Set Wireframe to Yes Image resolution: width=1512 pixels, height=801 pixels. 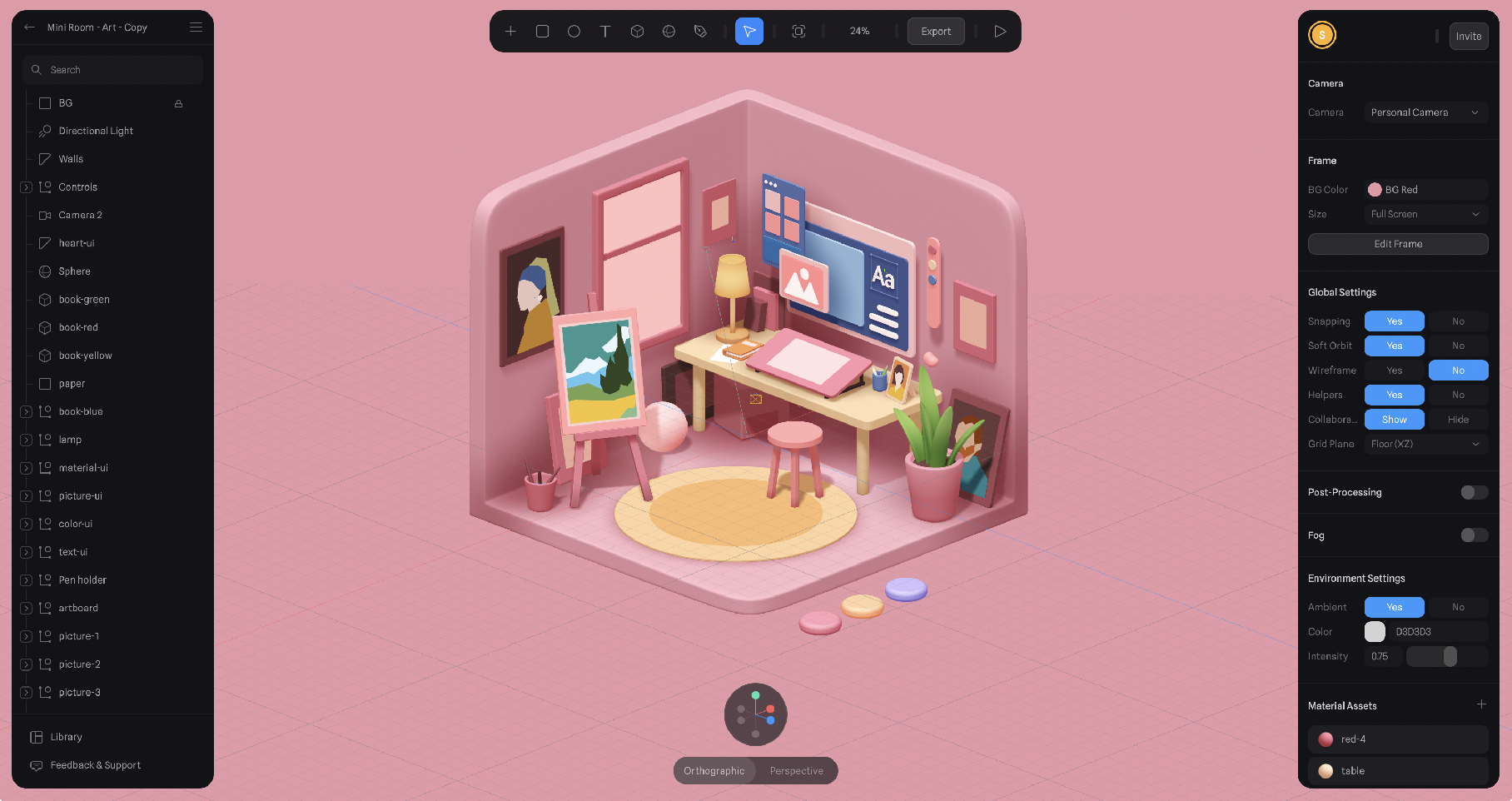click(1394, 371)
